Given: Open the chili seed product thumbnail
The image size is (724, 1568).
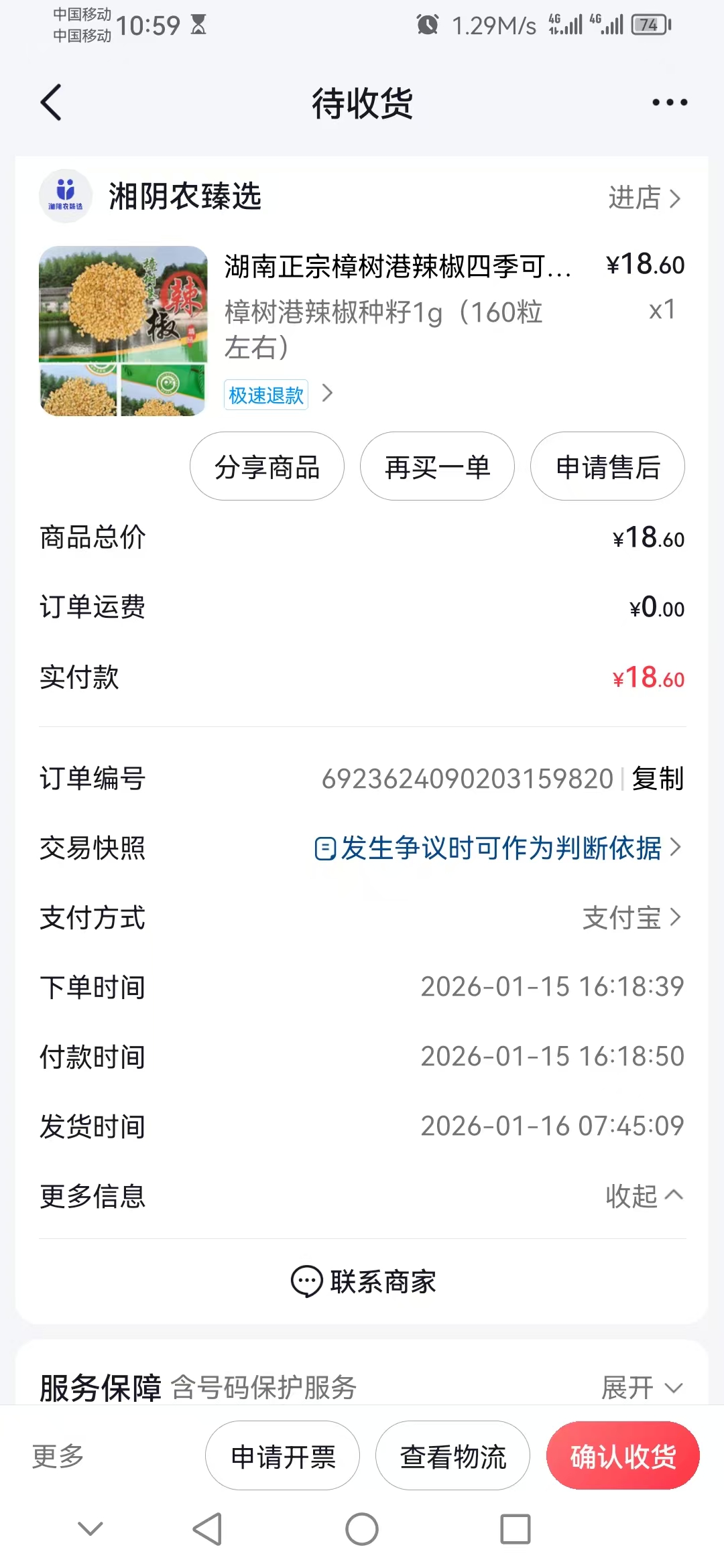Looking at the screenshot, I should pyautogui.click(x=123, y=331).
